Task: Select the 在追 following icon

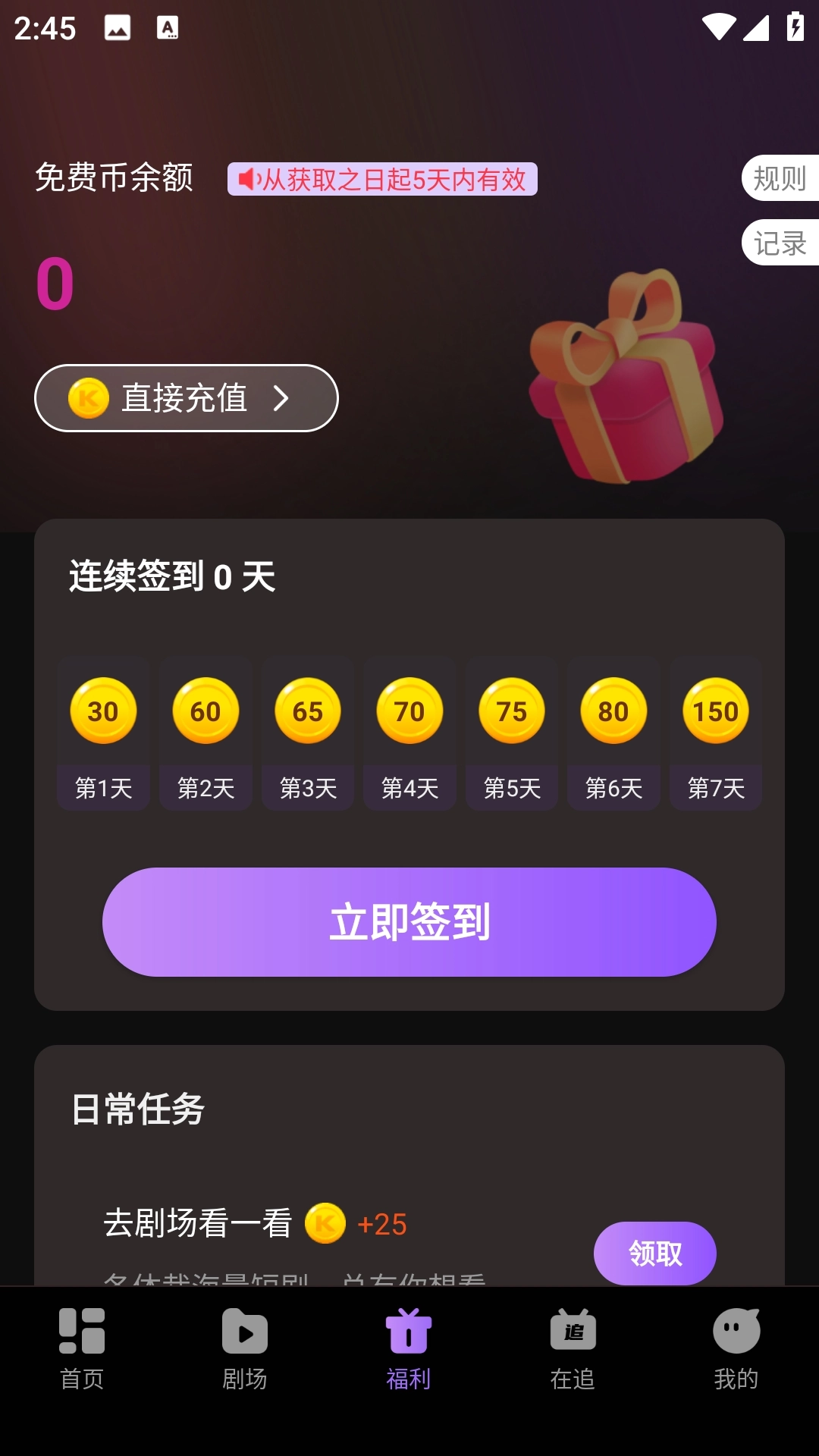Action: pyautogui.click(x=573, y=1333)
